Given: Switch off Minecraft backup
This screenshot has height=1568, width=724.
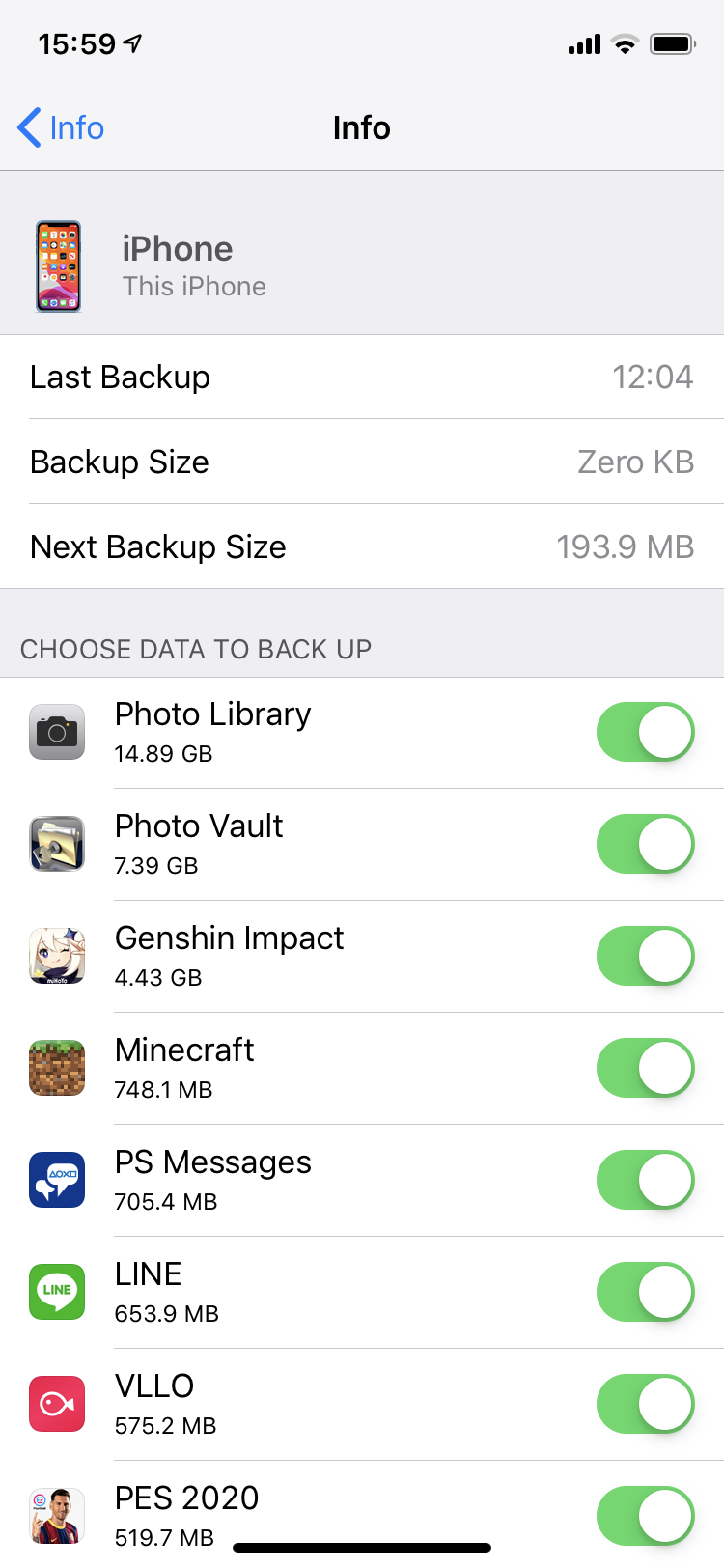Looking at the screenshot, I should pyautogui.click(x=646, y=1068).
